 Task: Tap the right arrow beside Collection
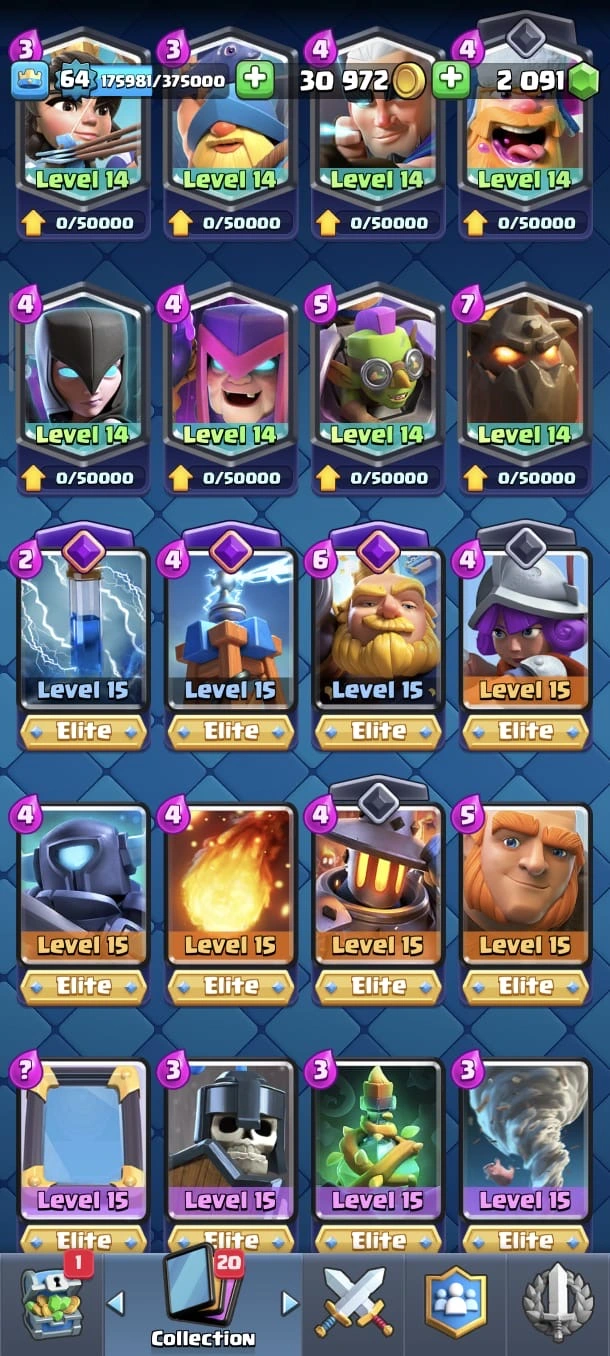click(x=290, y=1303)
